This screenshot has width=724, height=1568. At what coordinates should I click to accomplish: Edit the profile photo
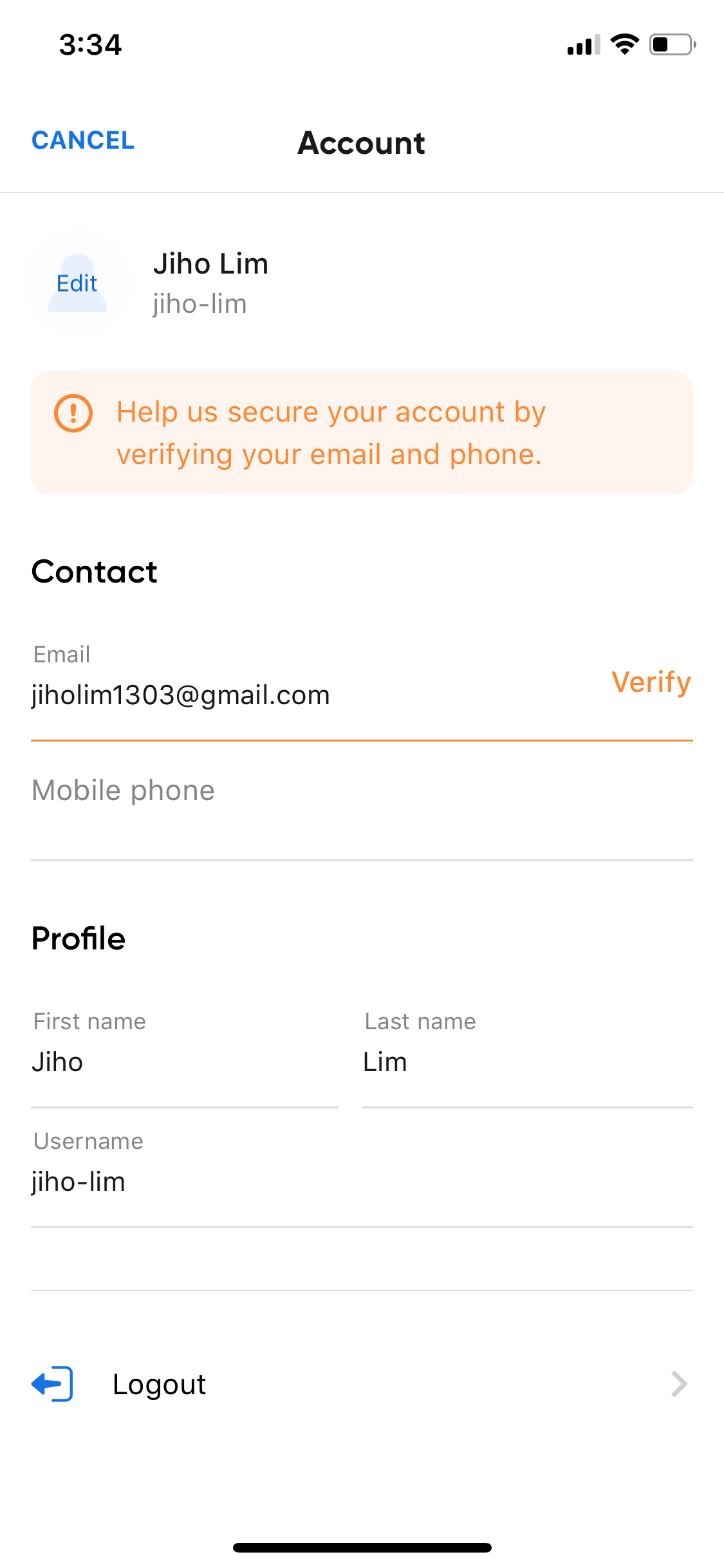(77, 283)
